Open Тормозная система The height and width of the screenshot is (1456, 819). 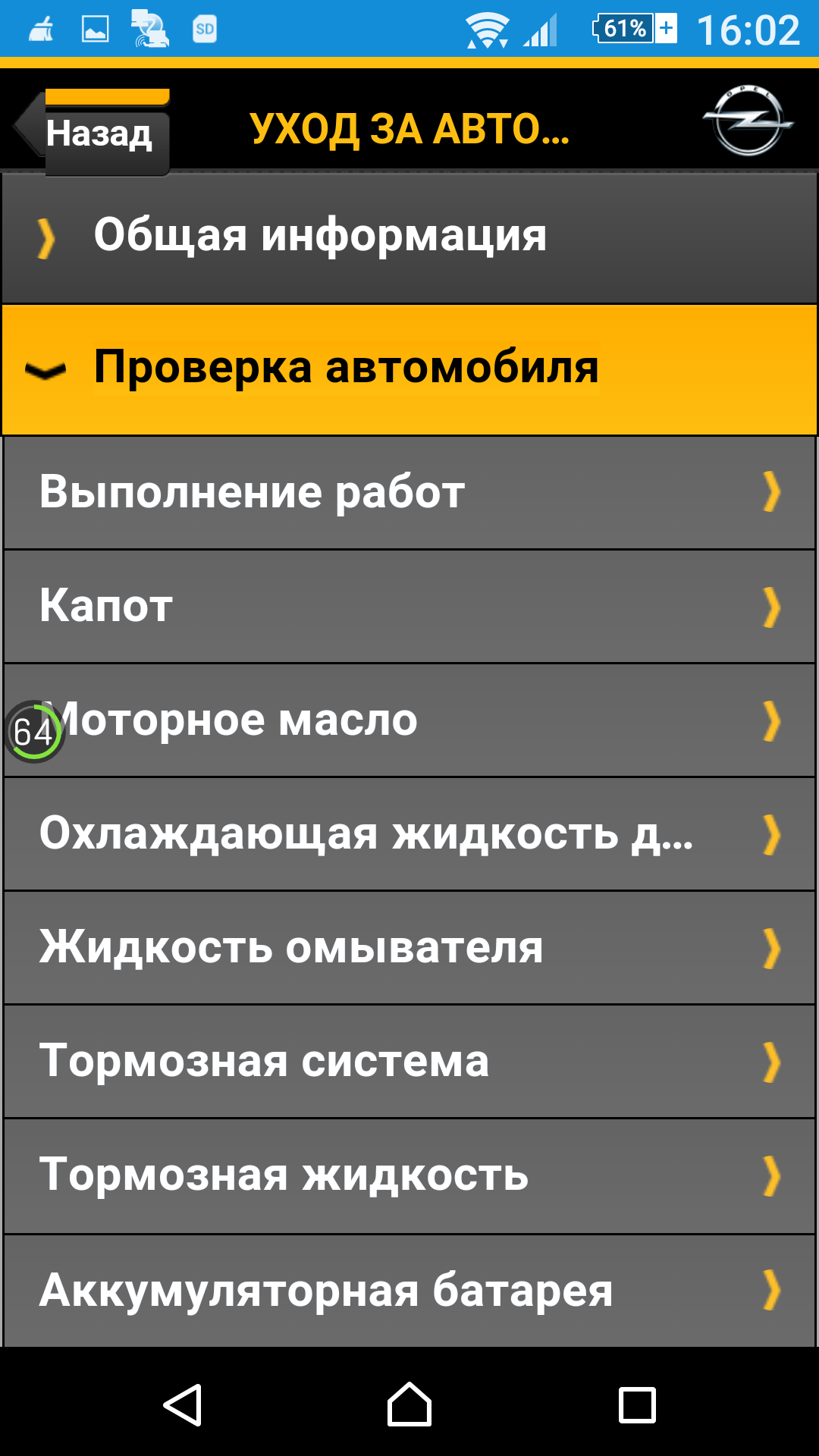point(409,1062)
